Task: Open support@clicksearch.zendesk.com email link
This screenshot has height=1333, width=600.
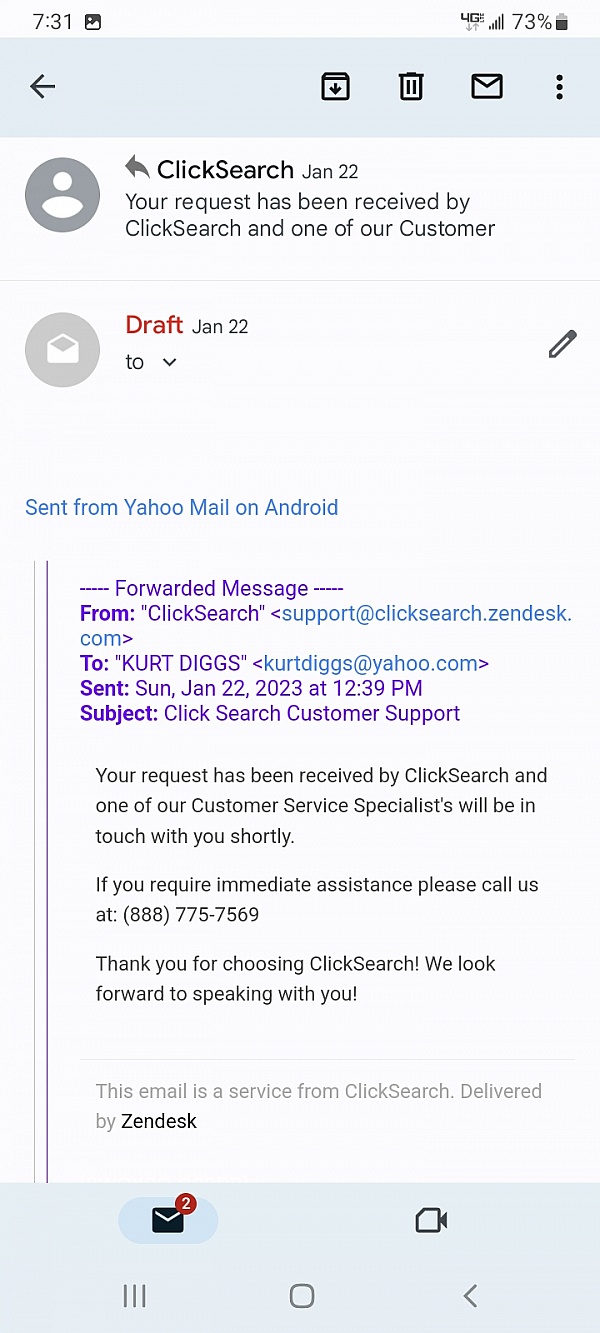Action: [426, 614]
